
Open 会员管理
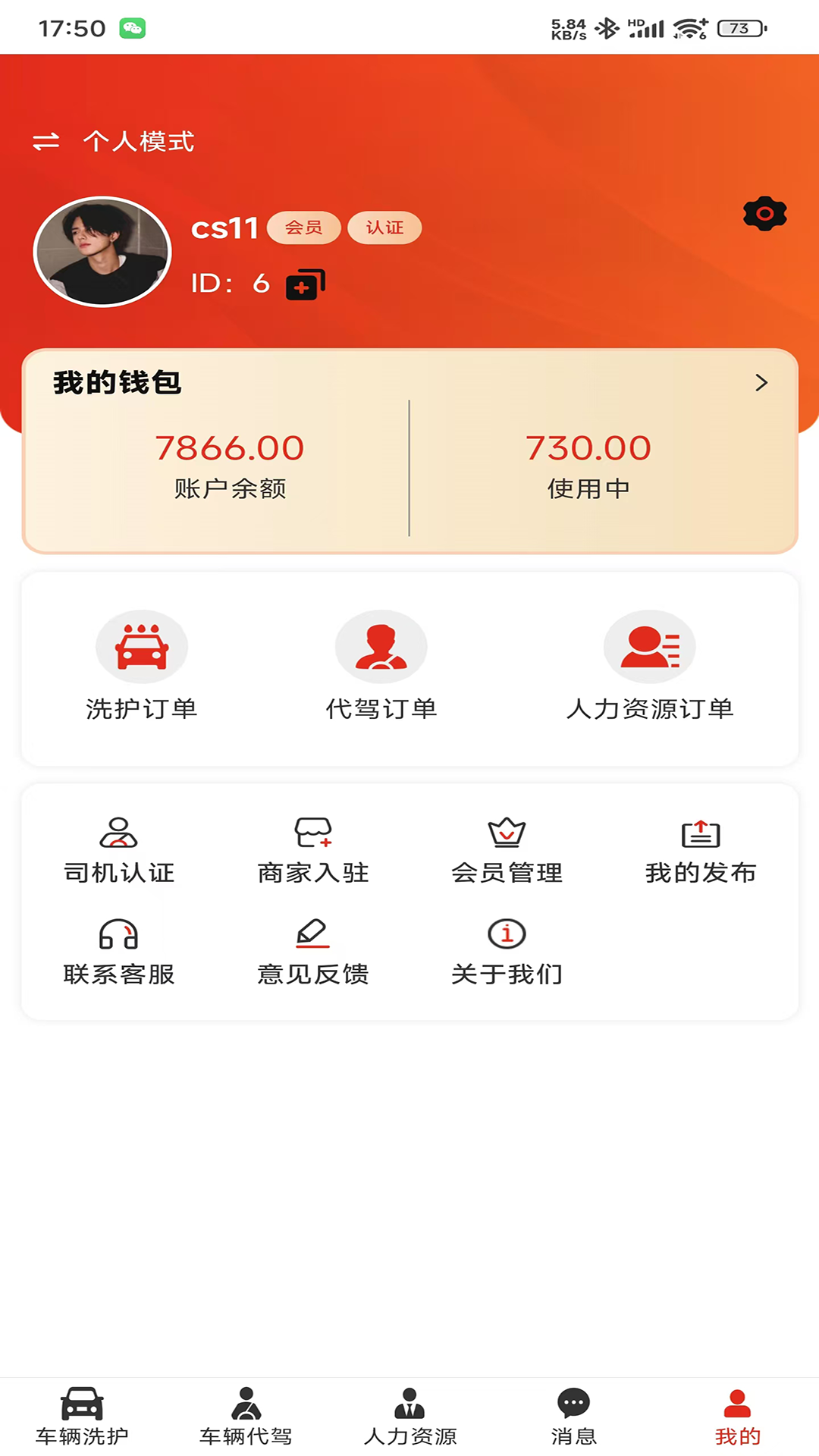tap(507, 850)
